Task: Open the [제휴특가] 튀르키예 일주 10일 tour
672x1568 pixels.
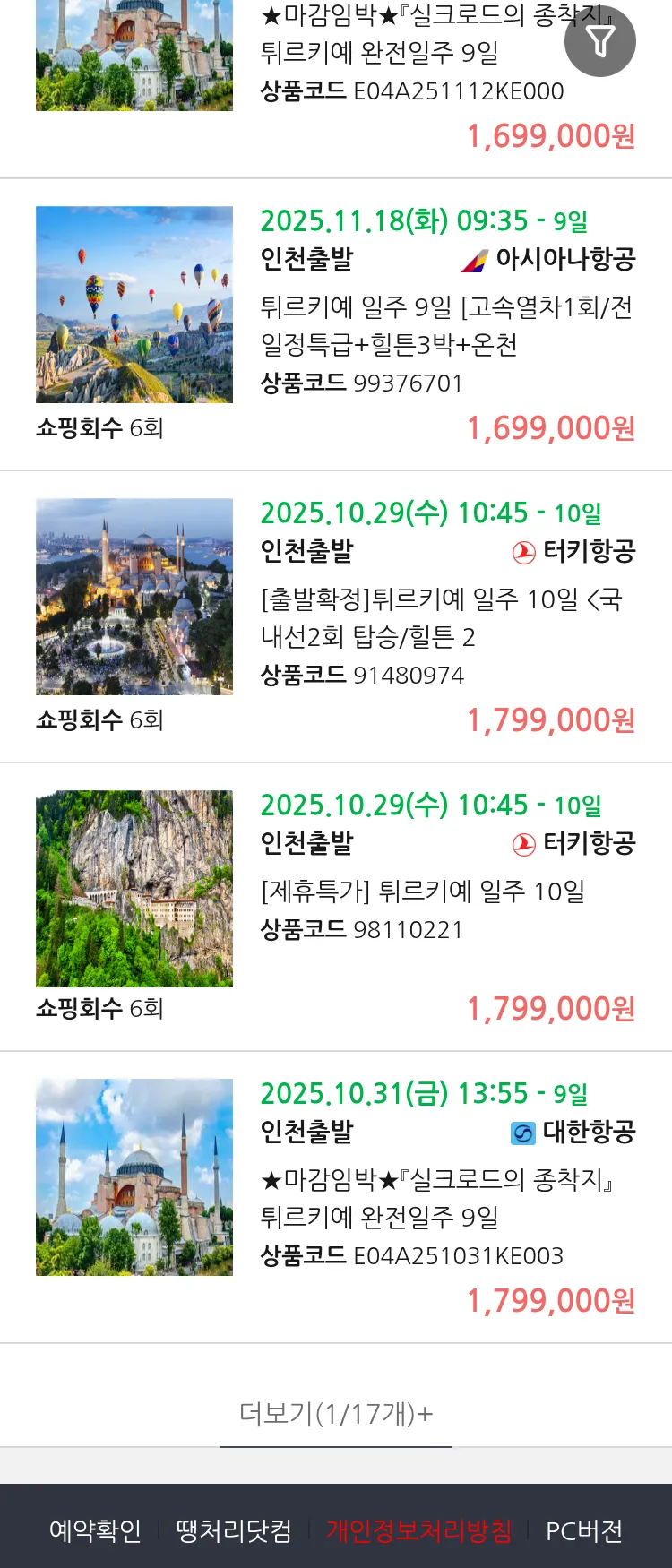Action: 423,892
